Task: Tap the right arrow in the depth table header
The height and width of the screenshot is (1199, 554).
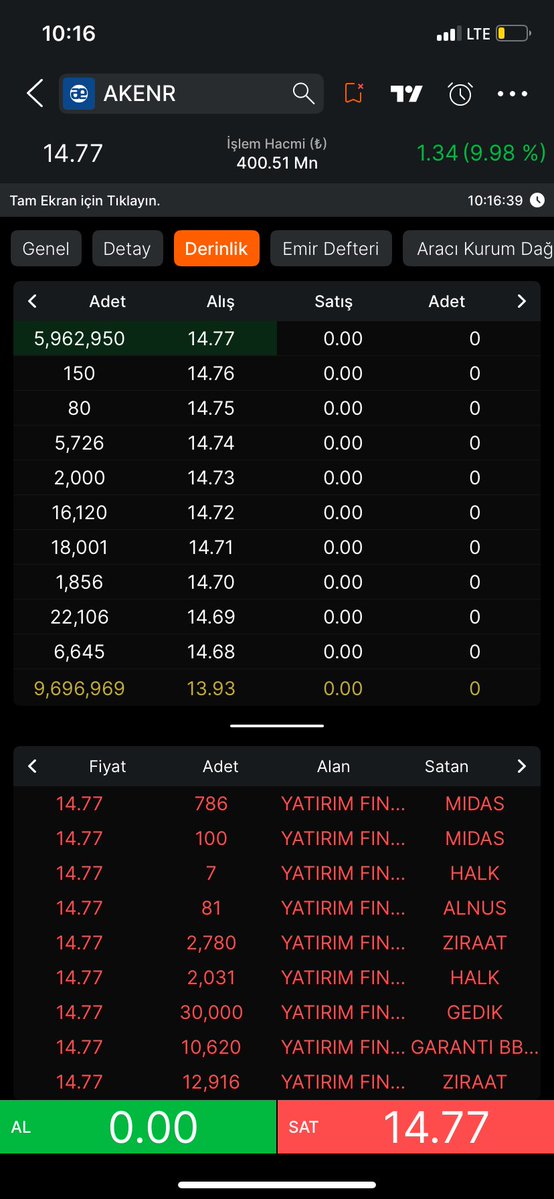Action: click(522, 301)
